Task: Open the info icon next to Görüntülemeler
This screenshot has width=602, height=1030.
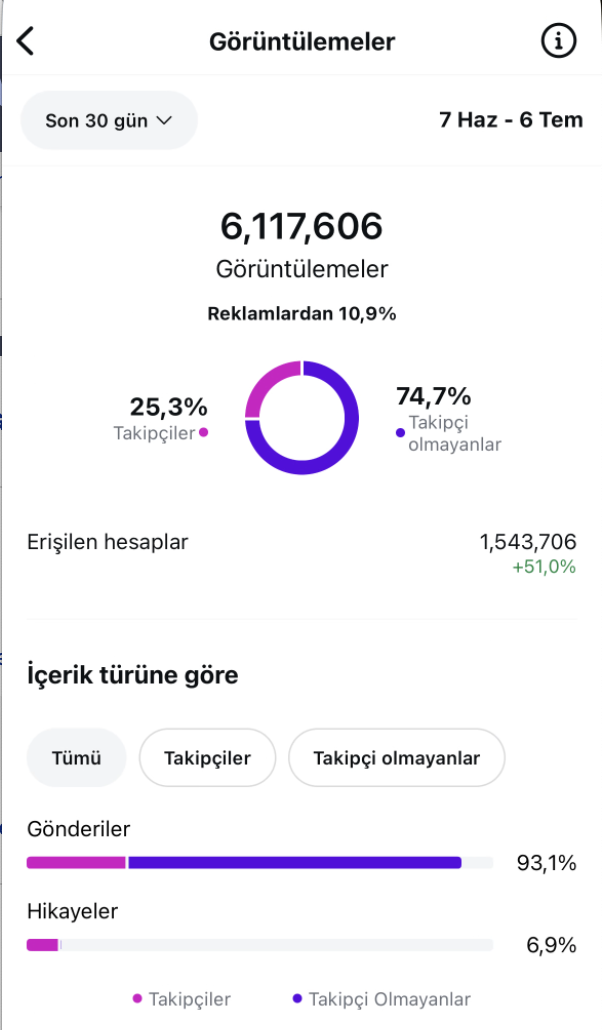Action: pyautogui.click(x=558, y=41)
